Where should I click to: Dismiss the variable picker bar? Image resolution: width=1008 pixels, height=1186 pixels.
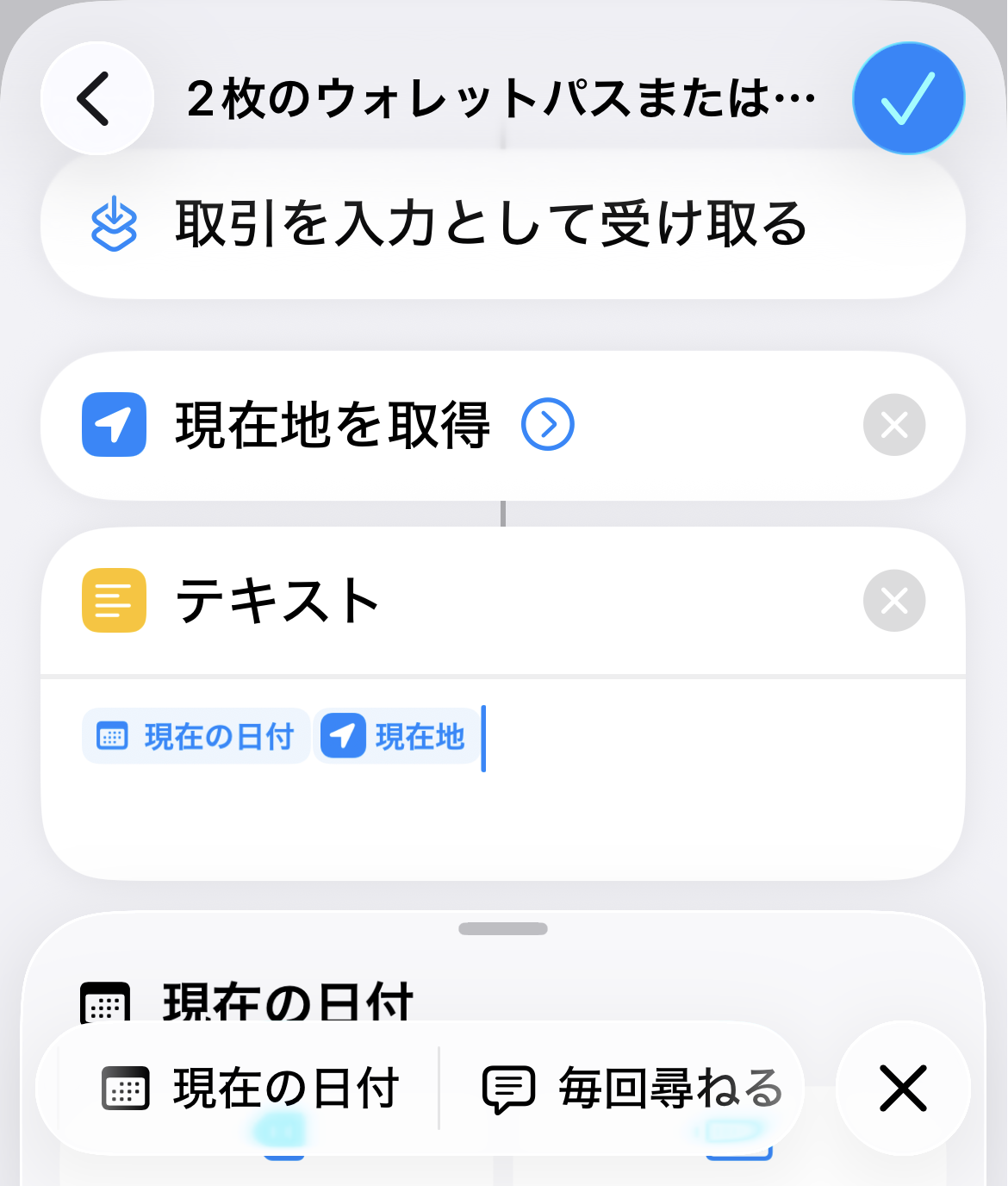coord(903,1088)
